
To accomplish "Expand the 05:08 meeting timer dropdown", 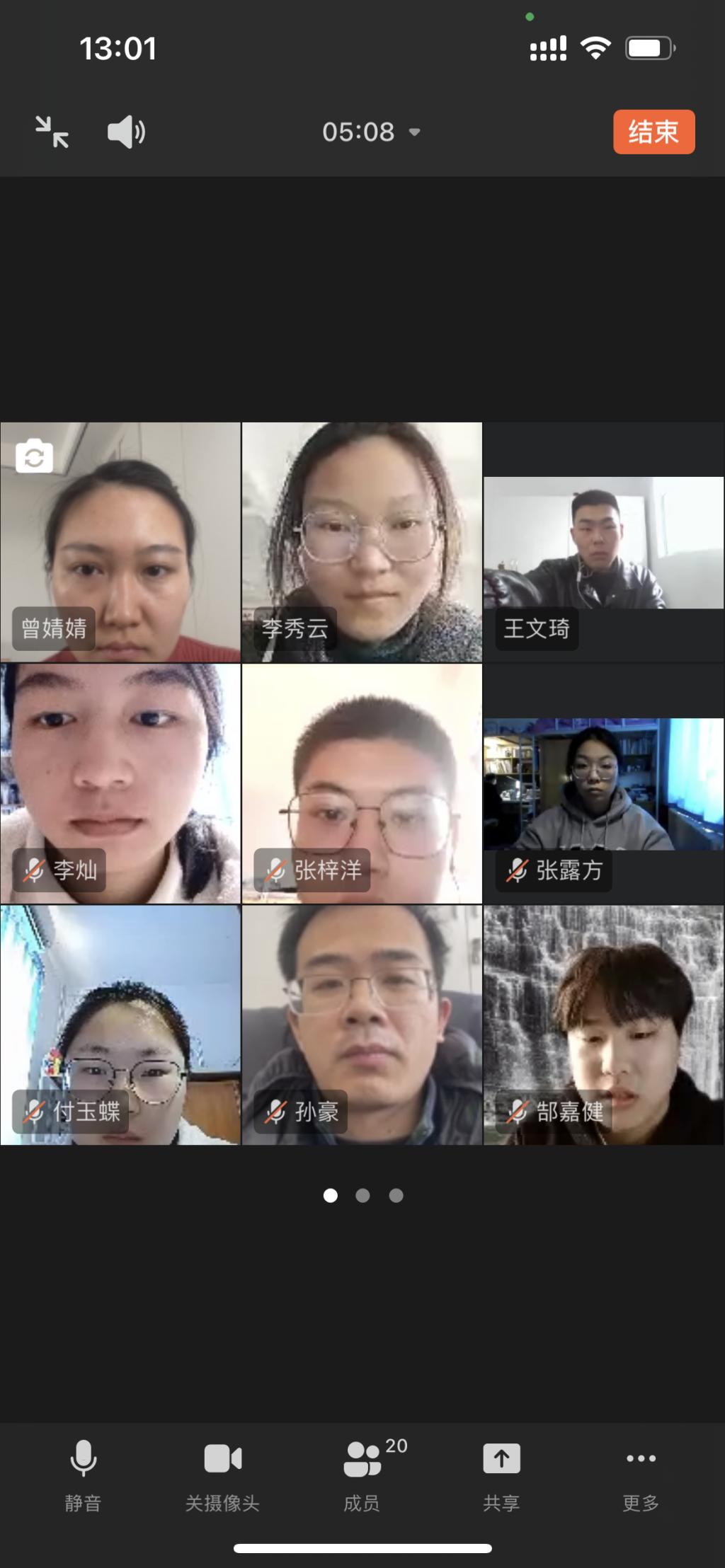I will [371, 132].
